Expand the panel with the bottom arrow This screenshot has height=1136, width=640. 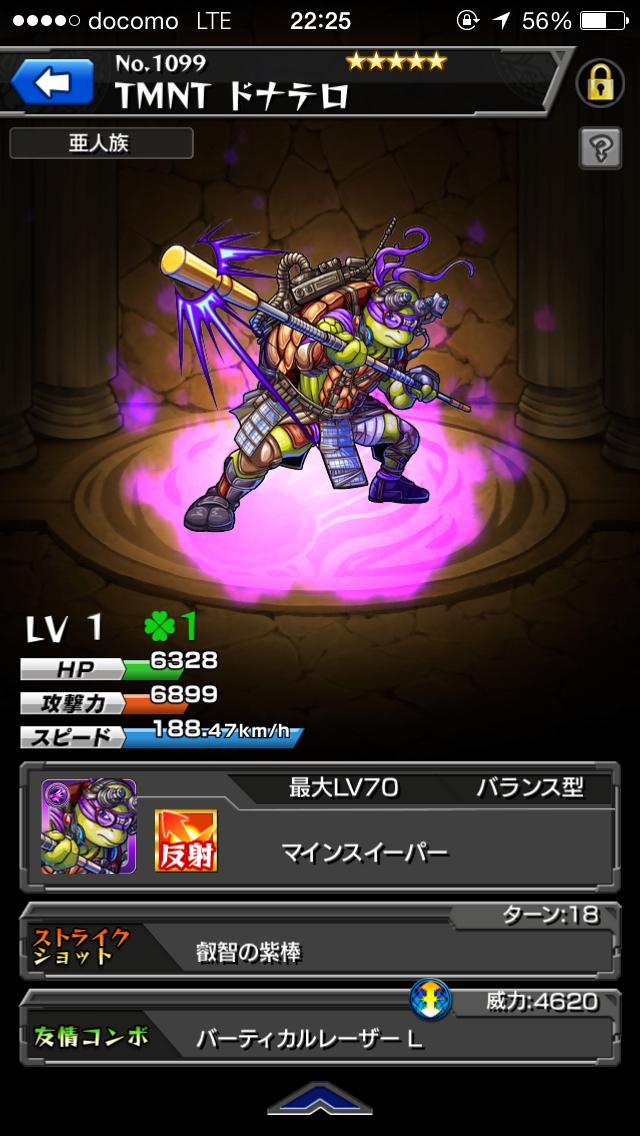[319, 1099]
